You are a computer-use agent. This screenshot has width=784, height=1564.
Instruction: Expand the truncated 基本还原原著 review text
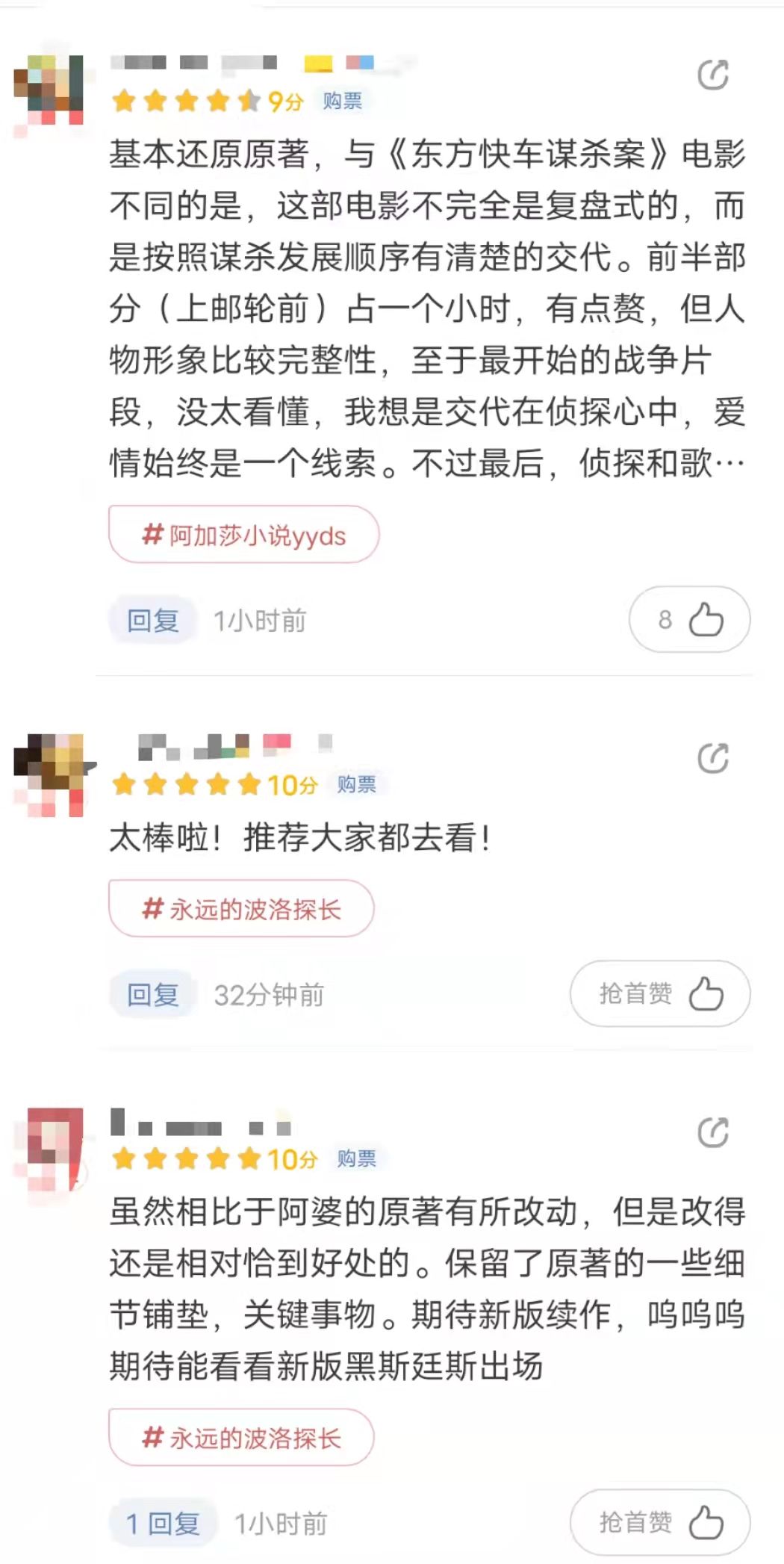tap(728, 464)
